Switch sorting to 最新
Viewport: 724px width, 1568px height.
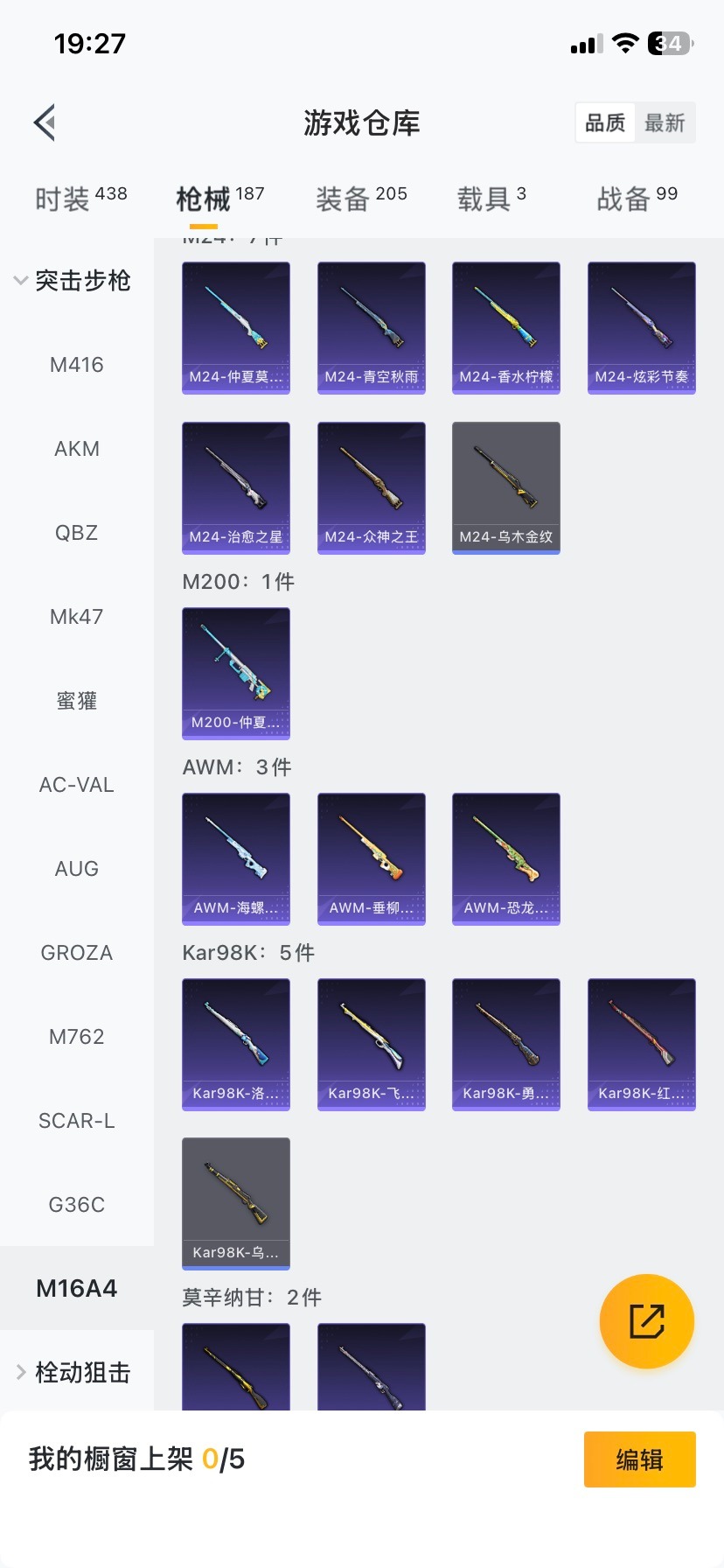tap(666, 123)
